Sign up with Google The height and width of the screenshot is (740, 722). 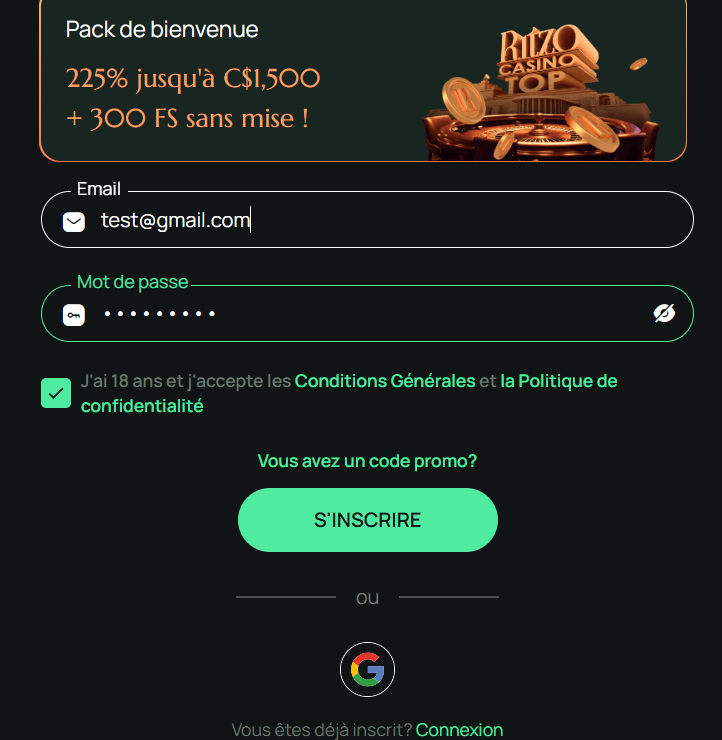367,669
